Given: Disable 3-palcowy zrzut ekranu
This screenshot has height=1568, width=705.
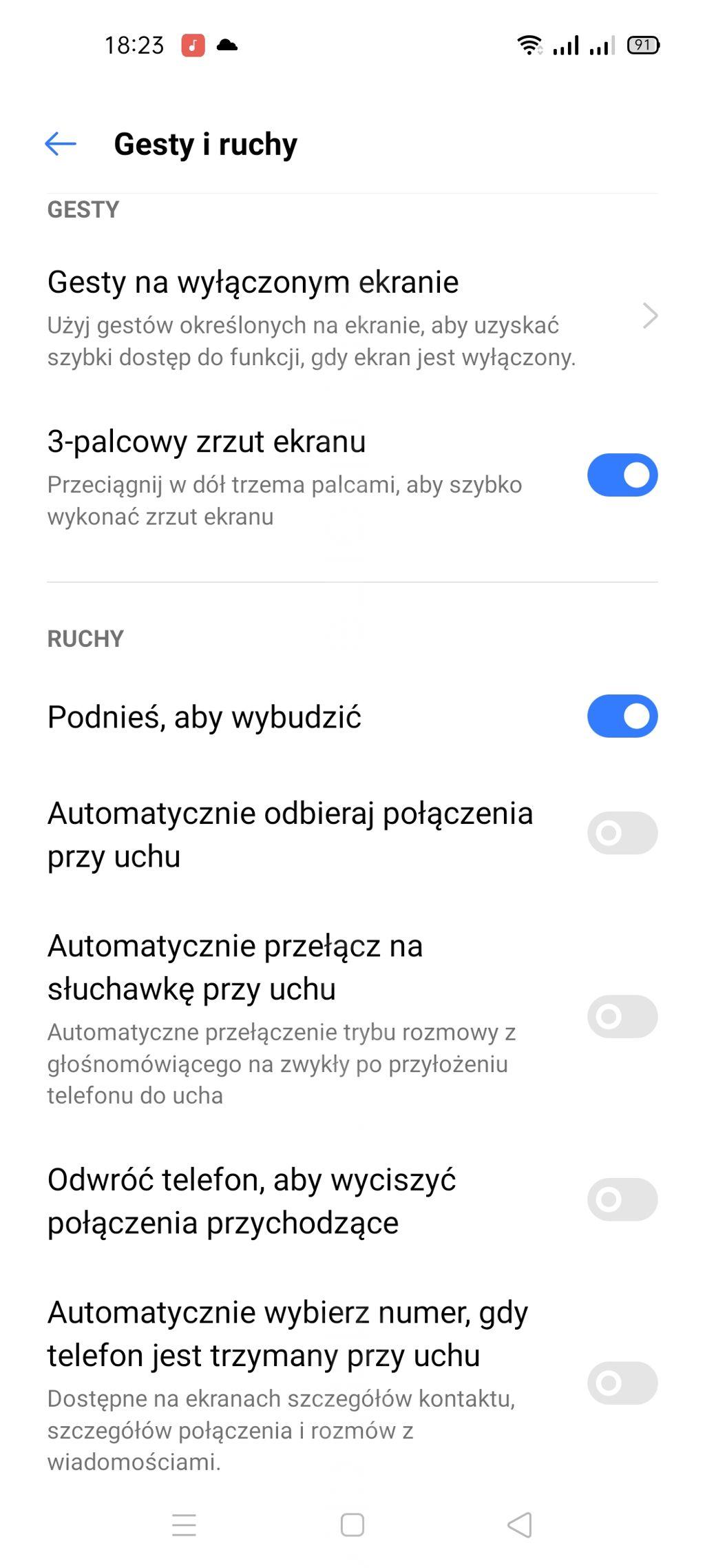Looking at the screenshot, I should 622,475.
